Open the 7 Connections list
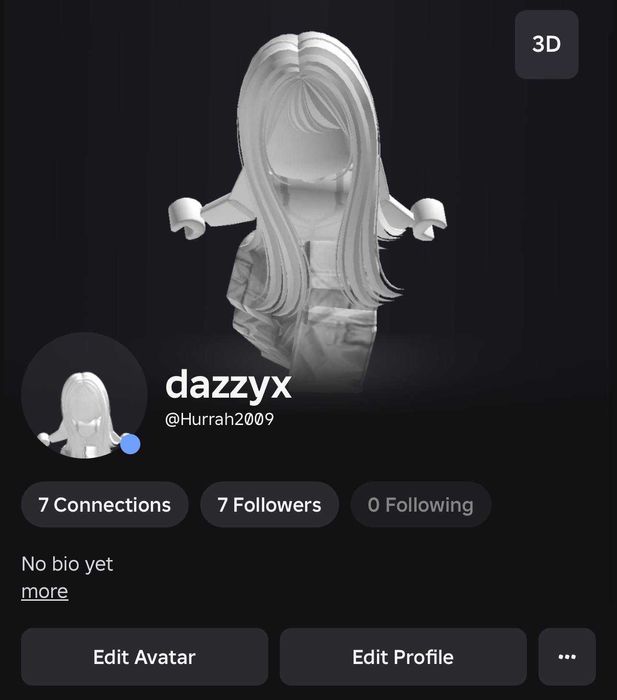This screenshot has width=617, height=700. coord(104,505)
